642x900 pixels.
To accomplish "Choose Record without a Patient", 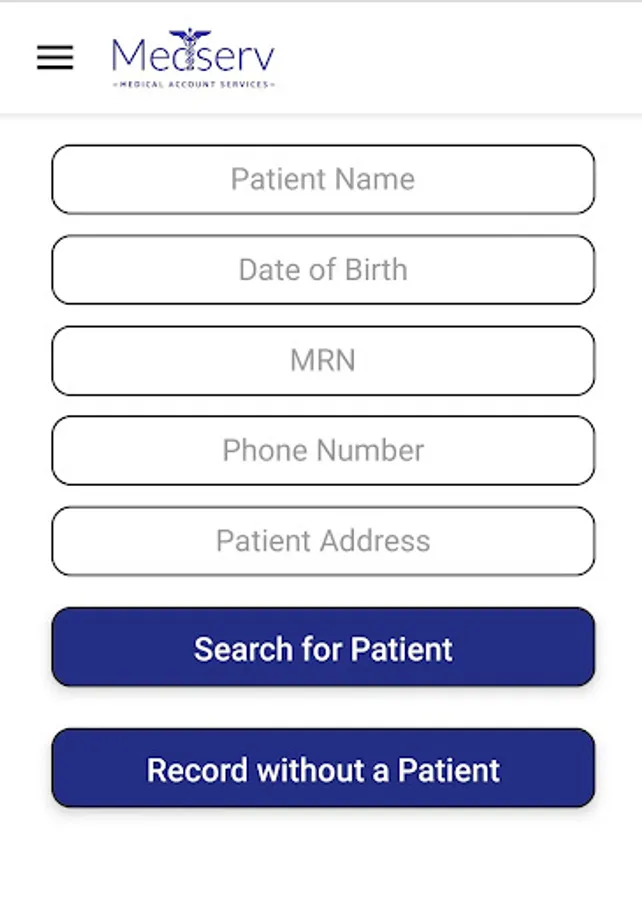I will pos(323,768).
